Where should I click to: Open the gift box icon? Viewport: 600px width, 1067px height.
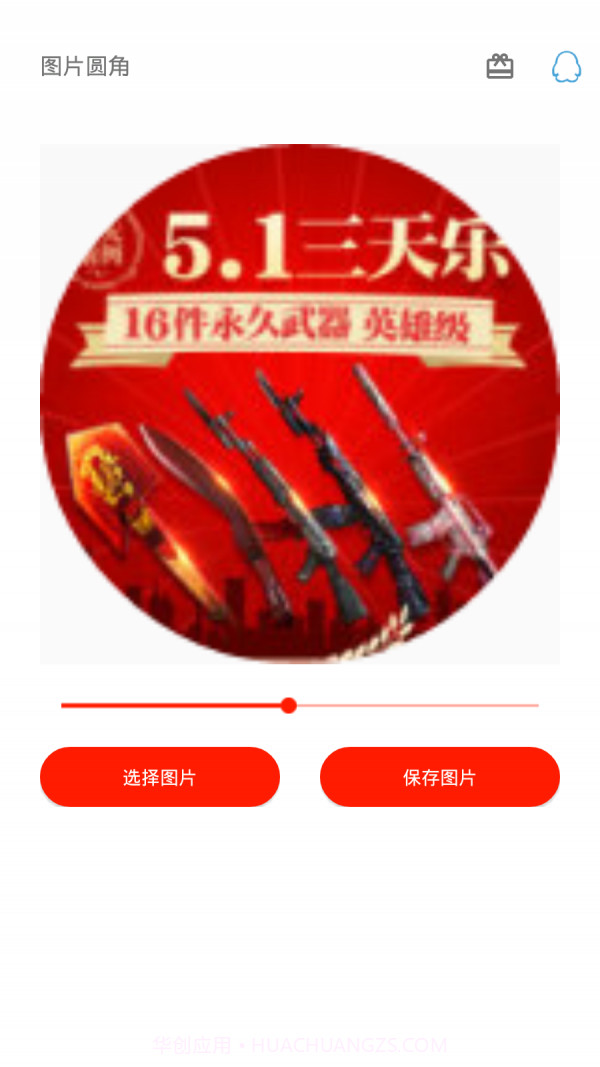[x=500, y=67]
